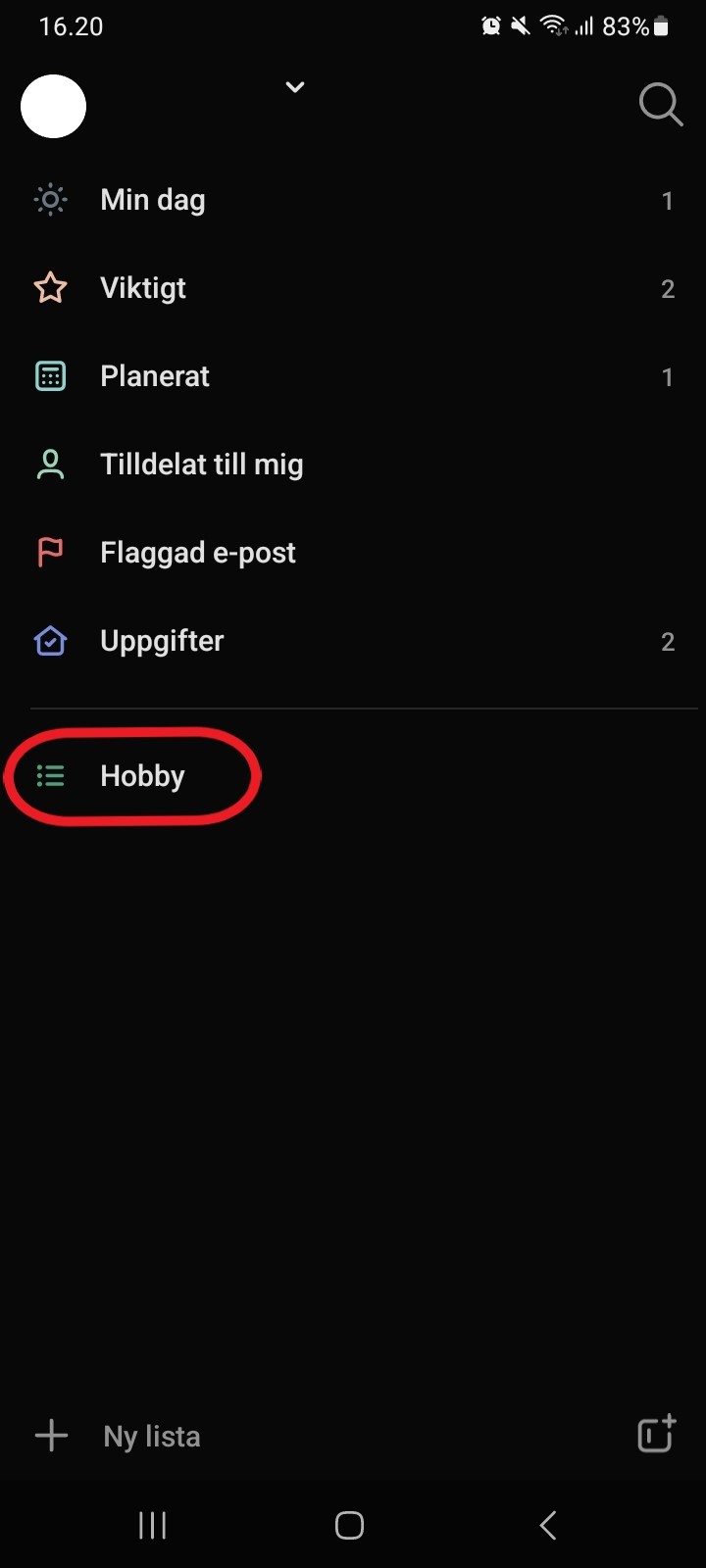Open the search magnifier icon

[x=660, y=104]
